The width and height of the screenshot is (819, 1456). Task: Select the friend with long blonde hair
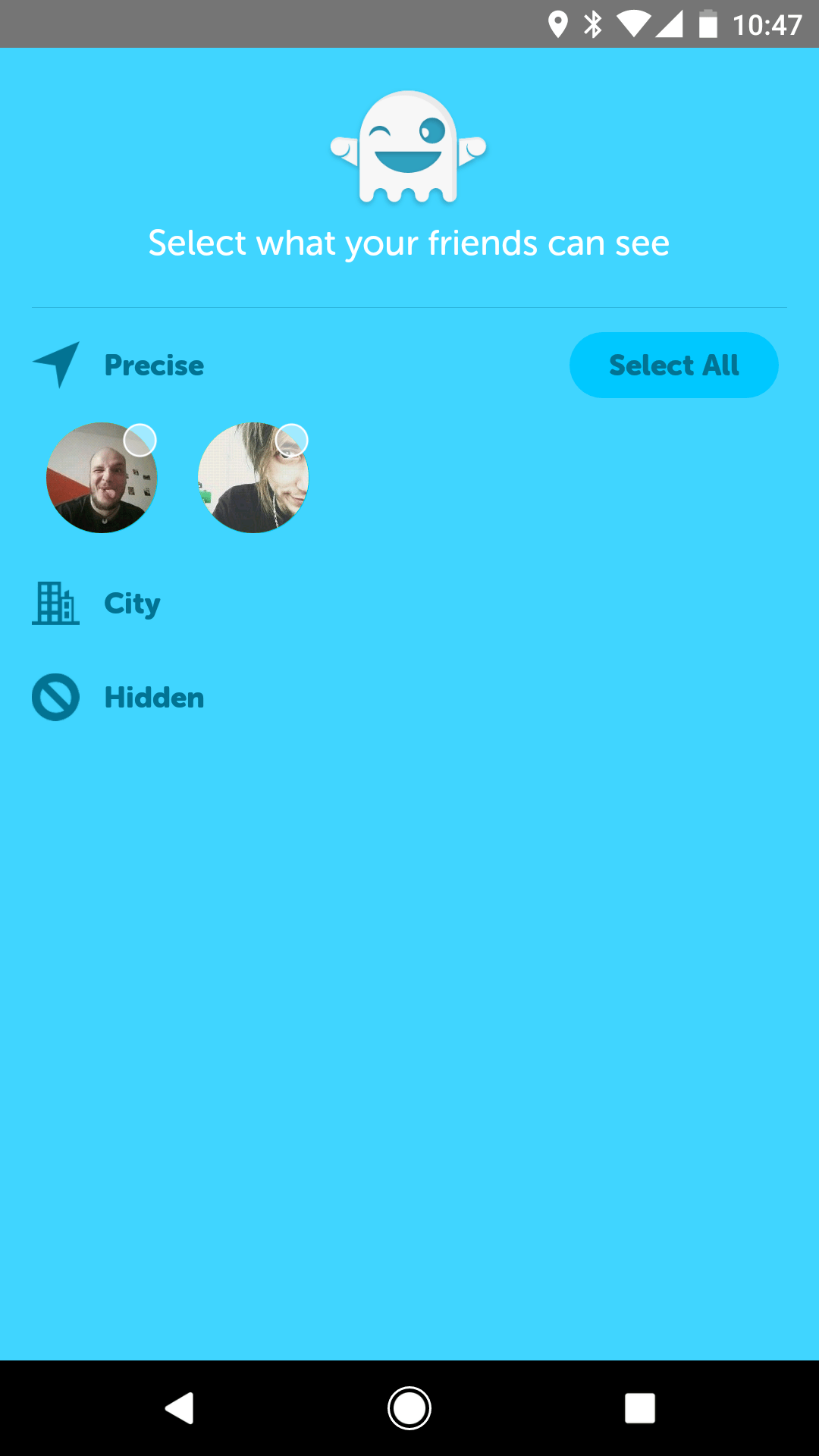pos(253,478)
